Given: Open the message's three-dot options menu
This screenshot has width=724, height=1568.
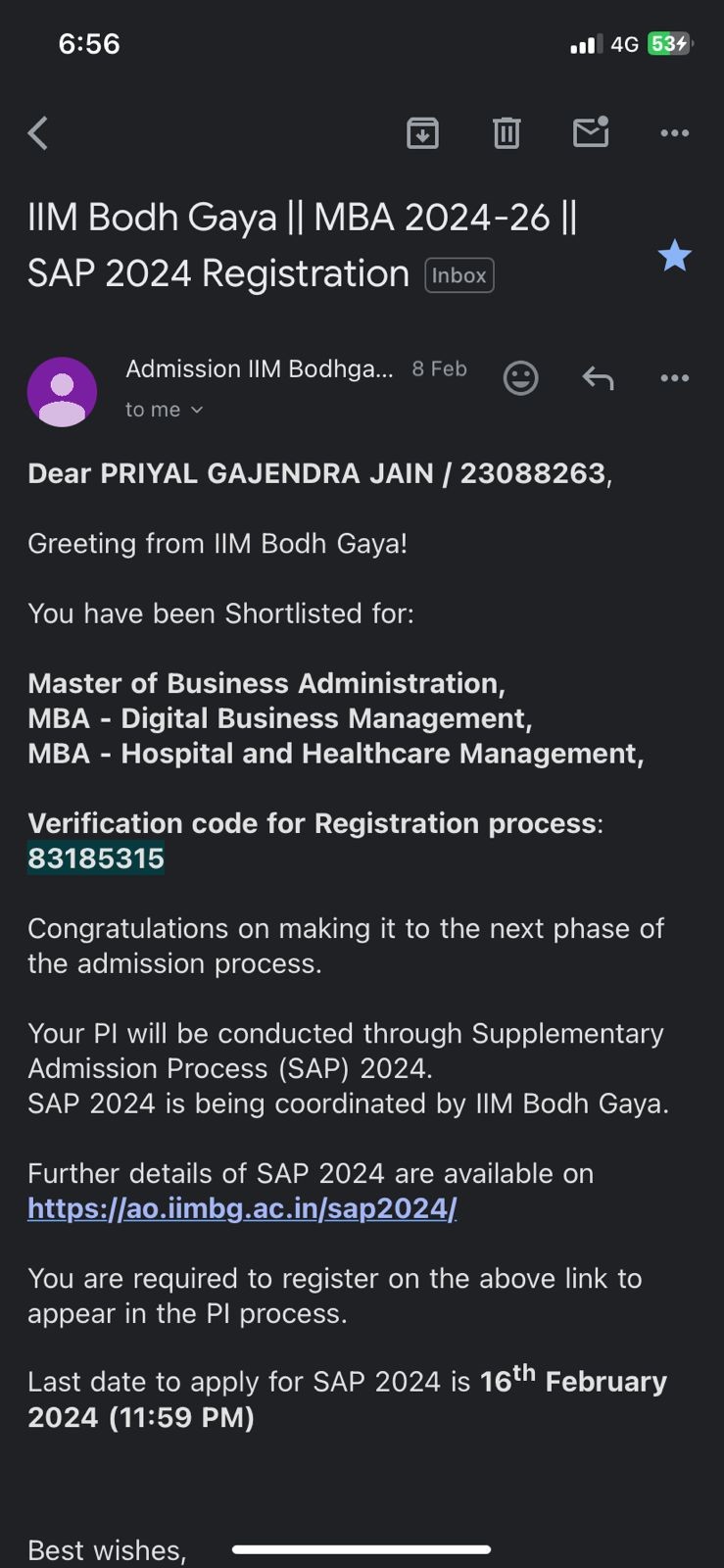Looking at the screenshot, I should pos(674,378).
